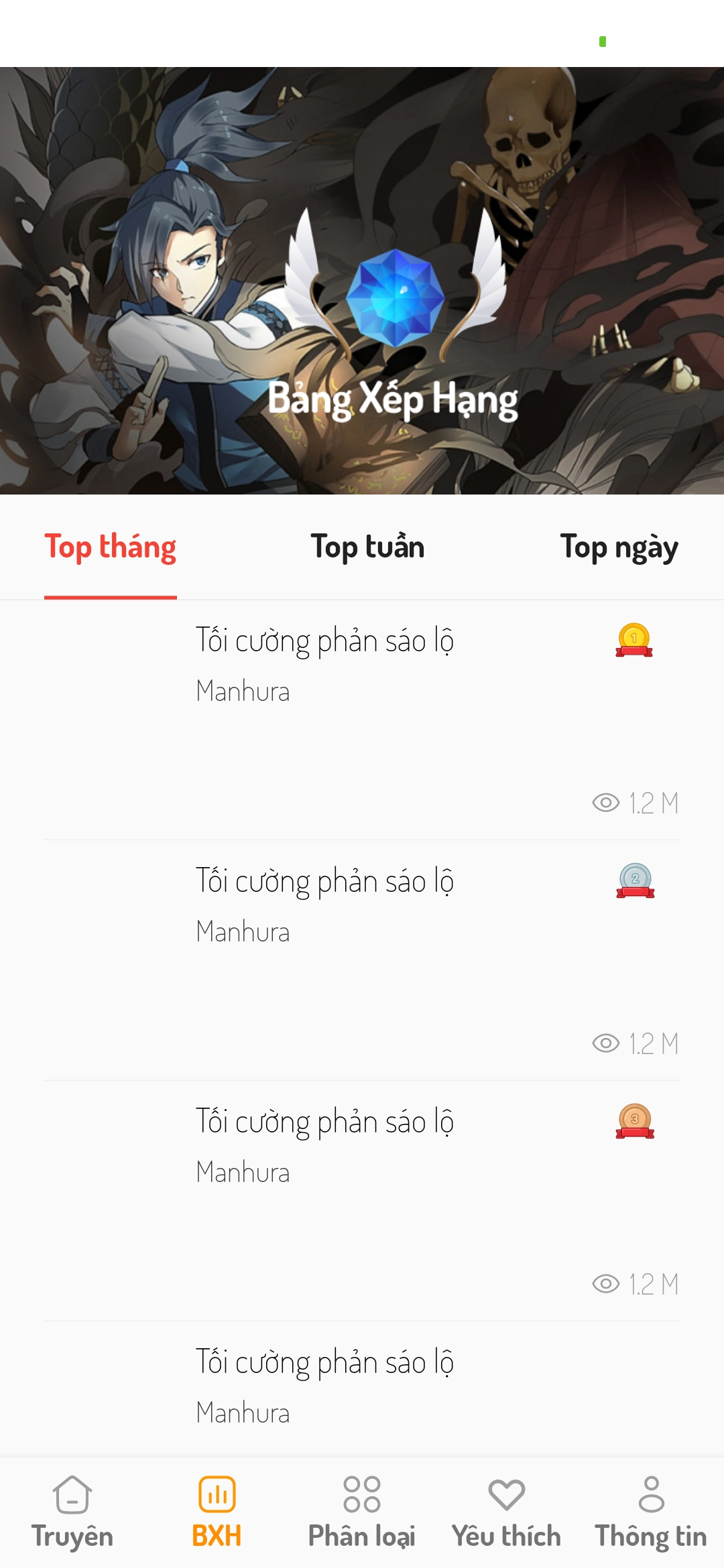Click the 1.2 M view count of third entry
724x1568 pixels.
click(x=654, y=1285)
